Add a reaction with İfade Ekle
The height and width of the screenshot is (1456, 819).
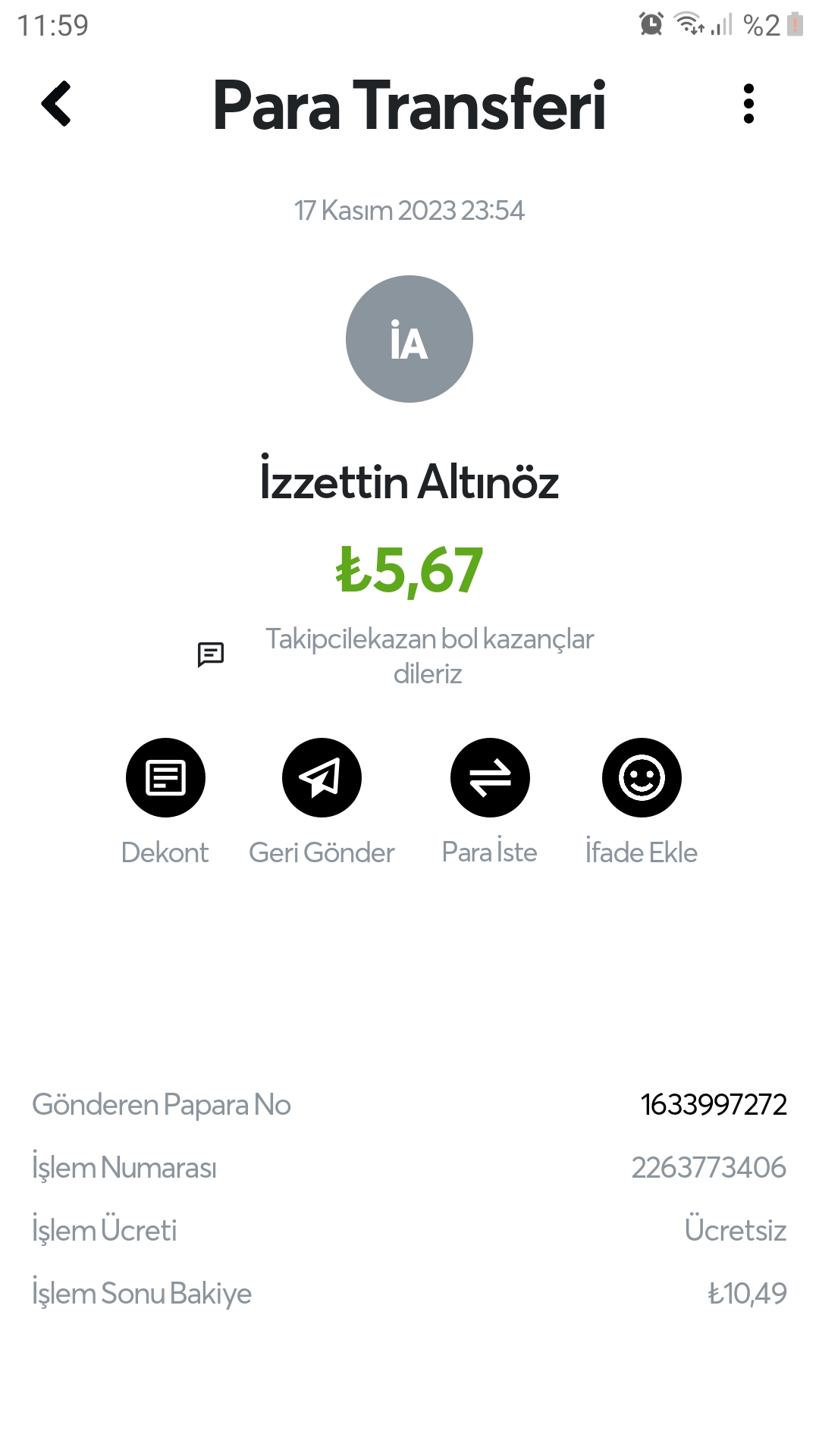[x=642, y=777]
